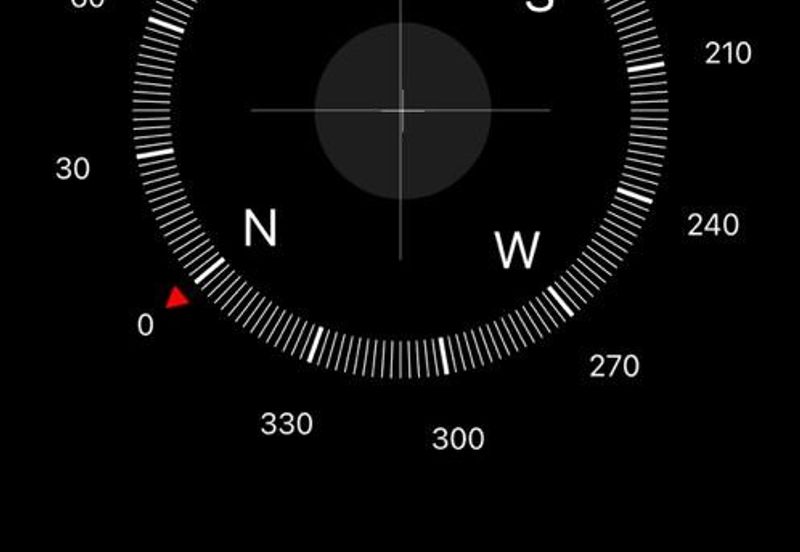This screenshot has height=552, width=800.
Task: Tap the compass dial to lock the bearing
Action: (x=402, y=112)
